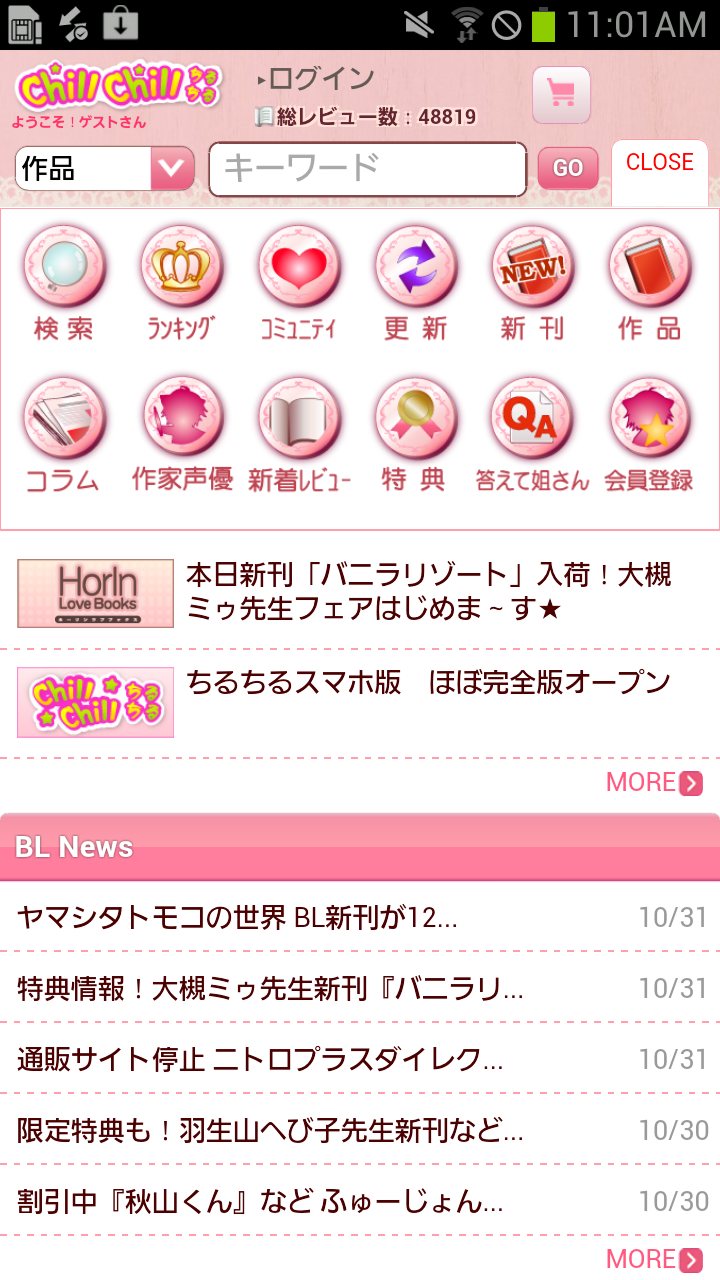This screenshot has height=1280, width=720.
Task: Open the shopping cart
Action: coord(561,95)
